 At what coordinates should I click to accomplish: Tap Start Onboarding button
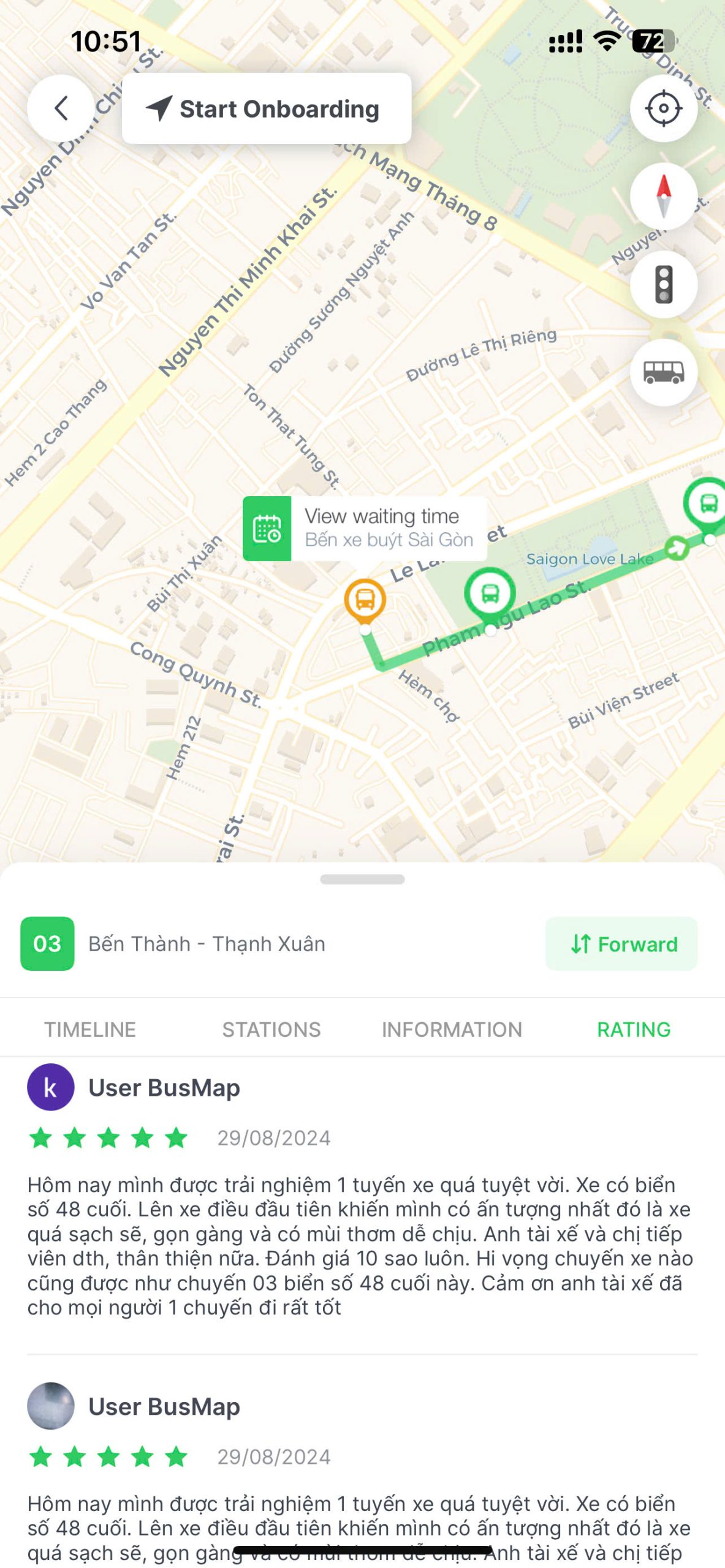pos(267,108)
